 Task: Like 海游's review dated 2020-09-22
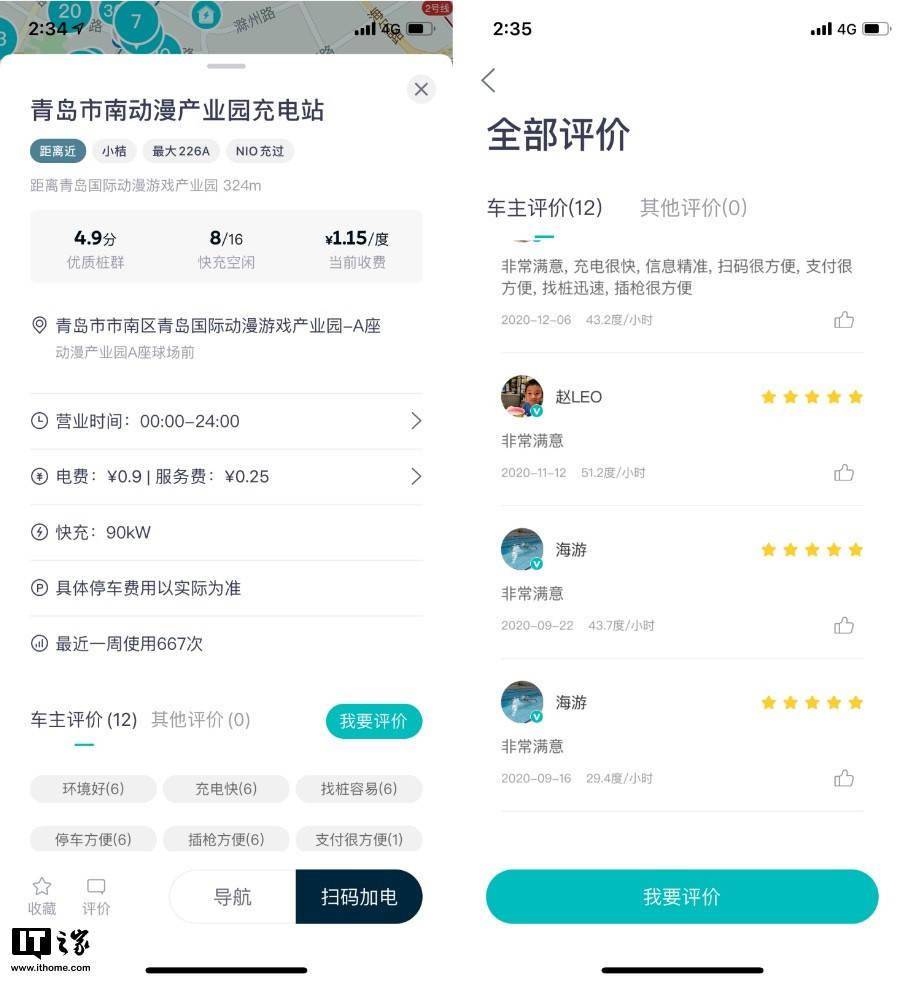click(x=844, y=625)
